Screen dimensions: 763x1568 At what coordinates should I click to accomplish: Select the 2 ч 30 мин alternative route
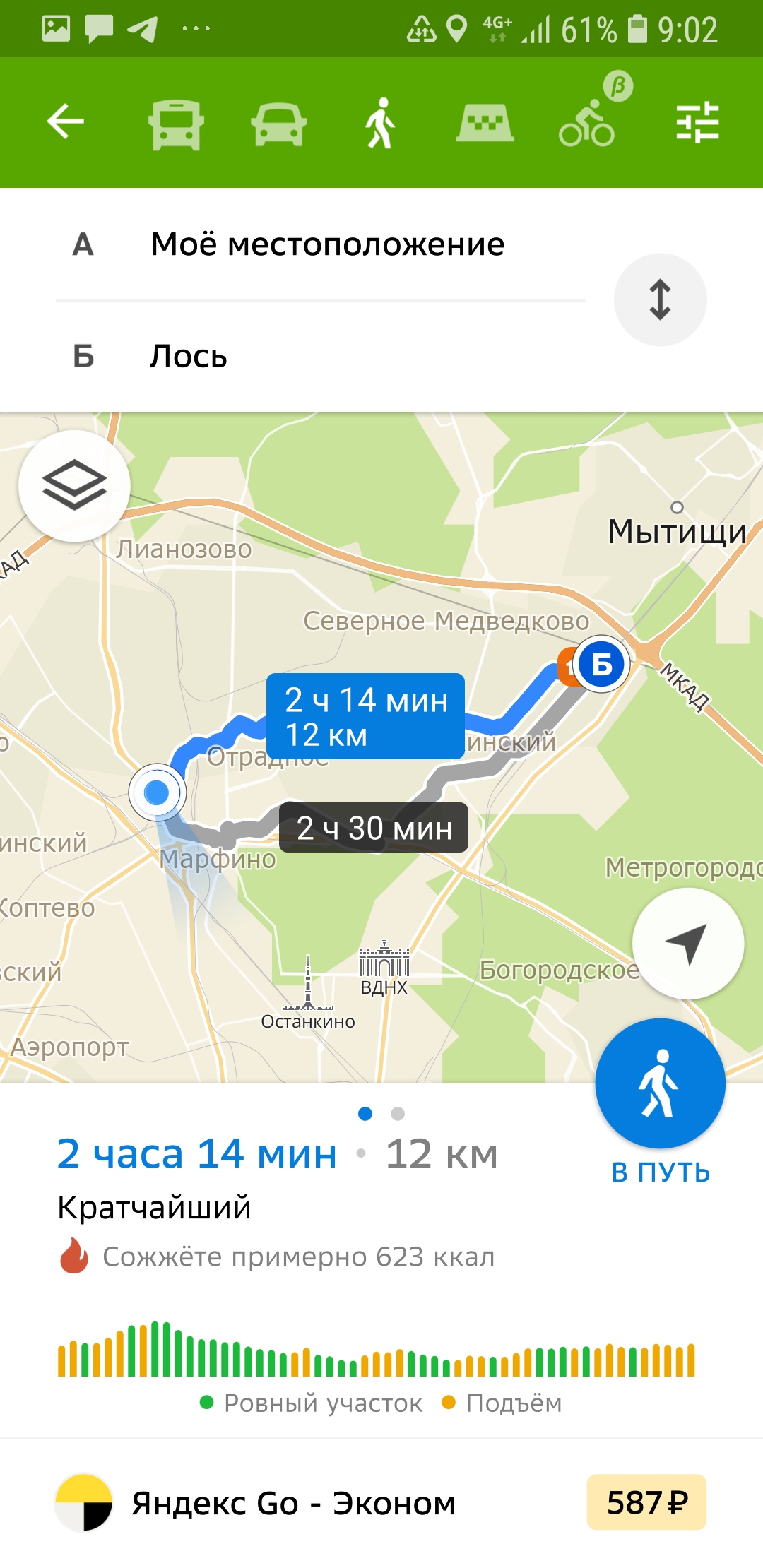(374, 828)
